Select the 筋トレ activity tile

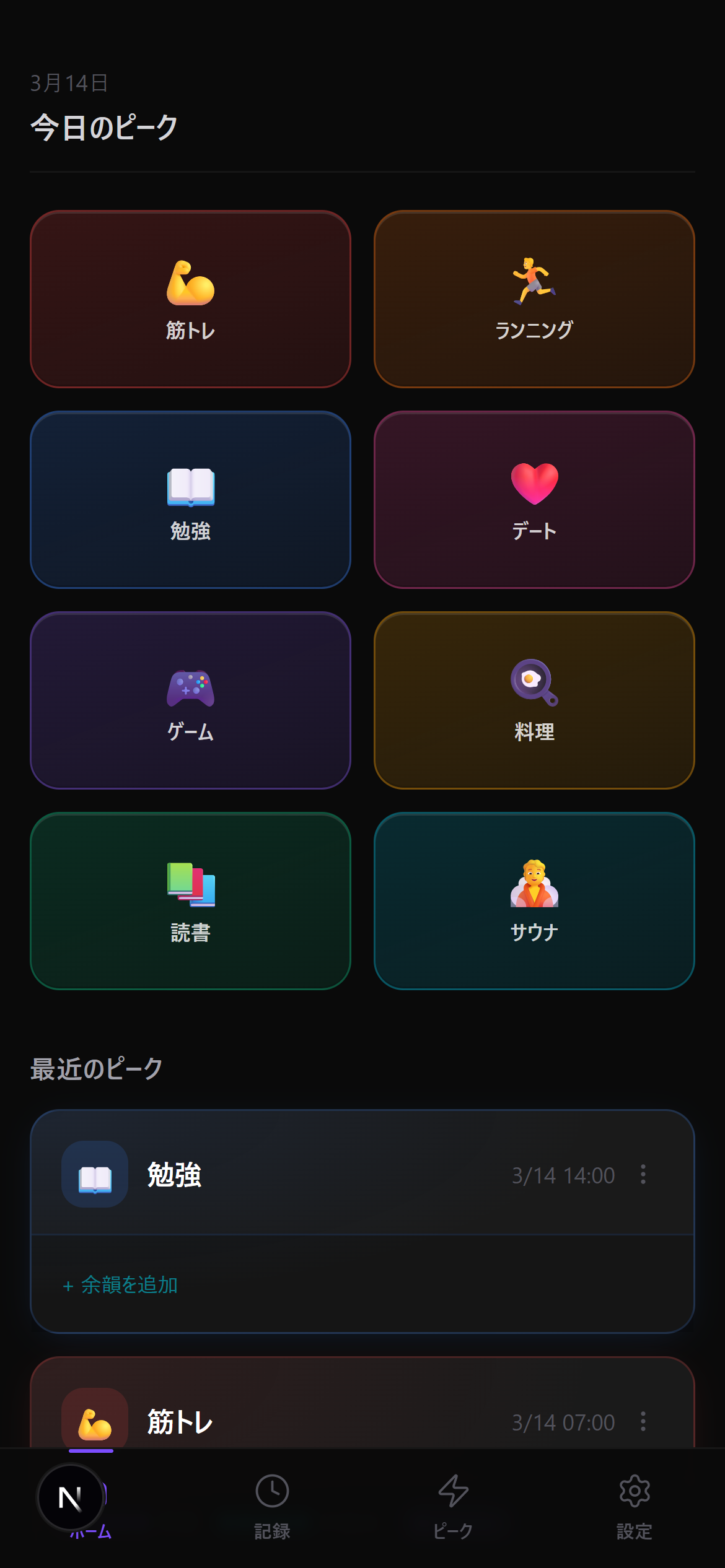coord(190,300)
